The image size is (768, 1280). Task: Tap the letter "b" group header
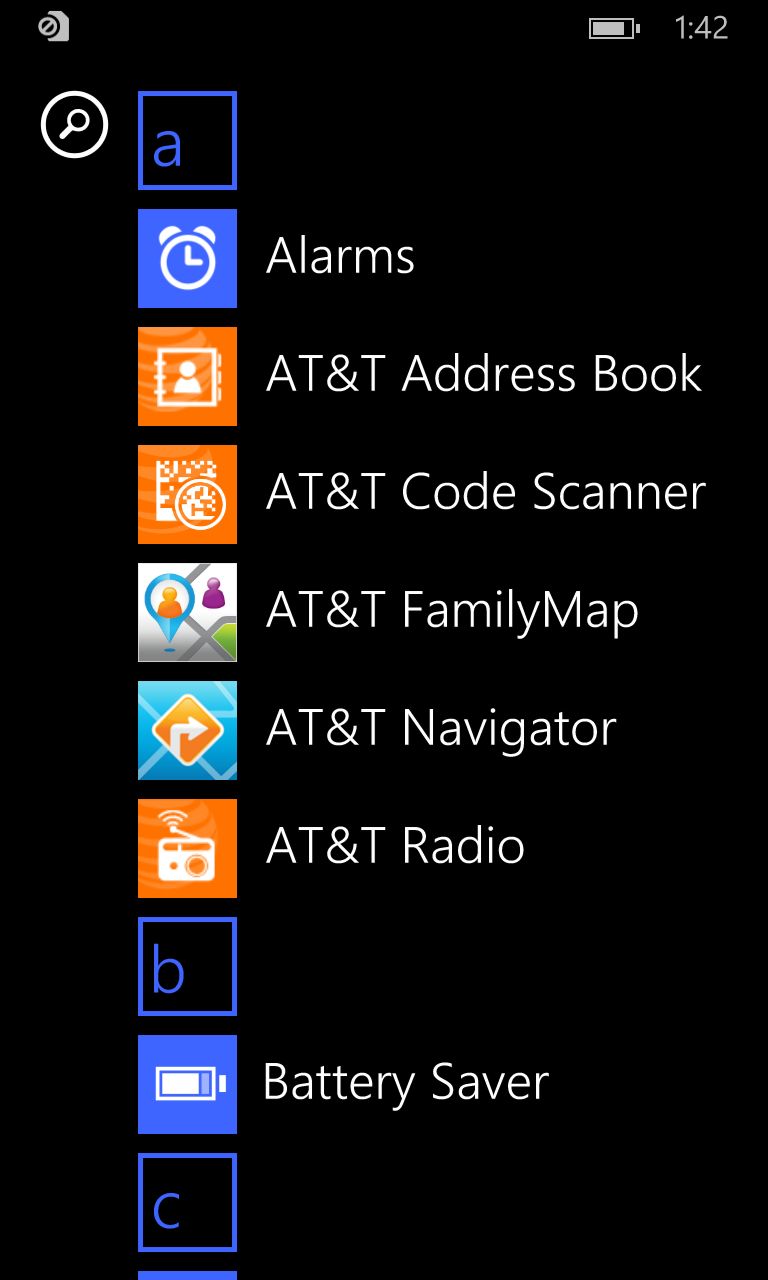[187, 967]
